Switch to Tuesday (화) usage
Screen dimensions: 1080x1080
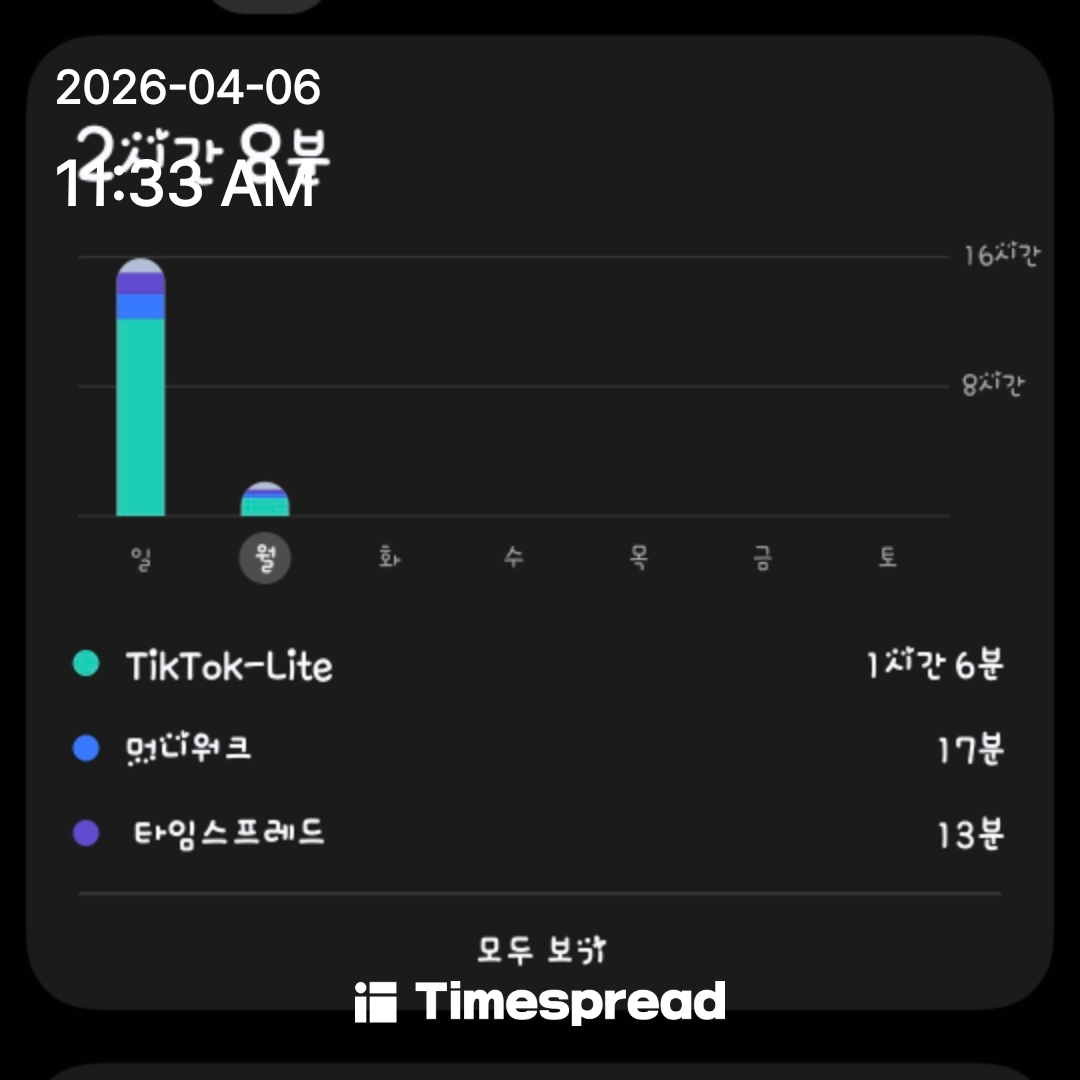(x=389, y=558)
